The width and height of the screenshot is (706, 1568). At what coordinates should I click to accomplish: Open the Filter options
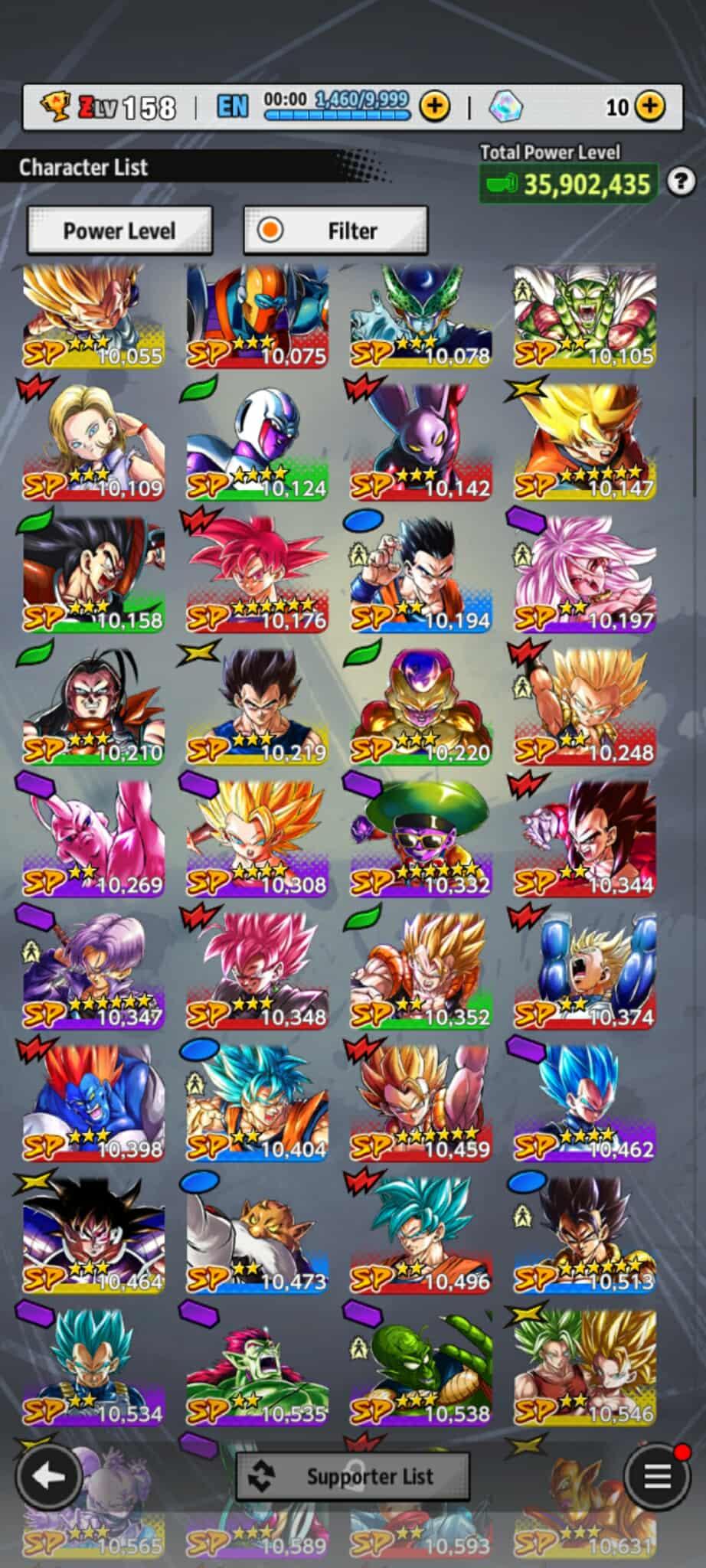pyautogui.click(x=335, y=230)
